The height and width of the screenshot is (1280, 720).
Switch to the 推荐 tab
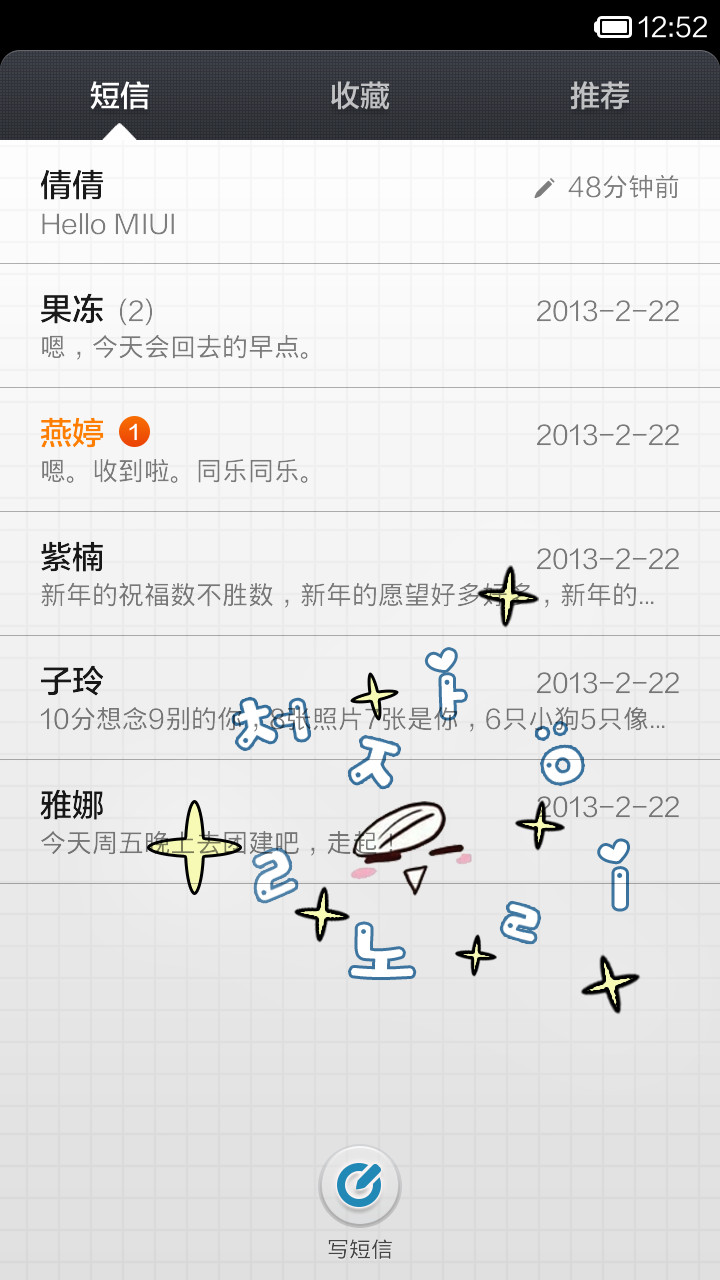click(x=600, y=96)
